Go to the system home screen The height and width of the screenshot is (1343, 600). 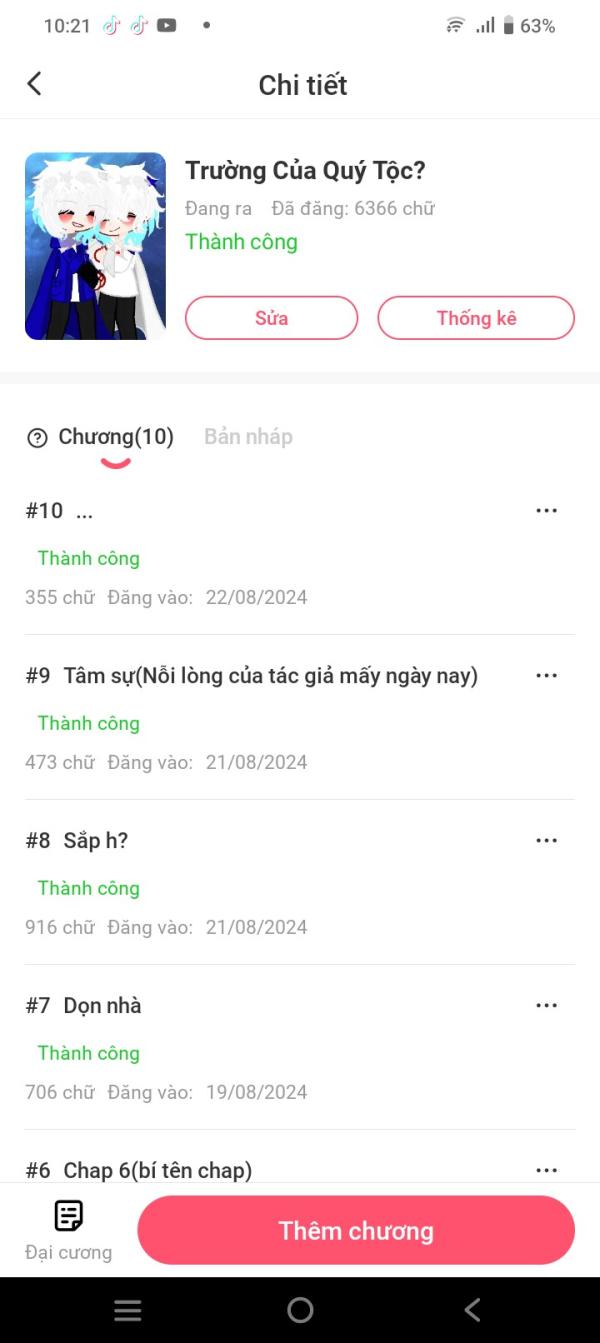pos(300,1310)
